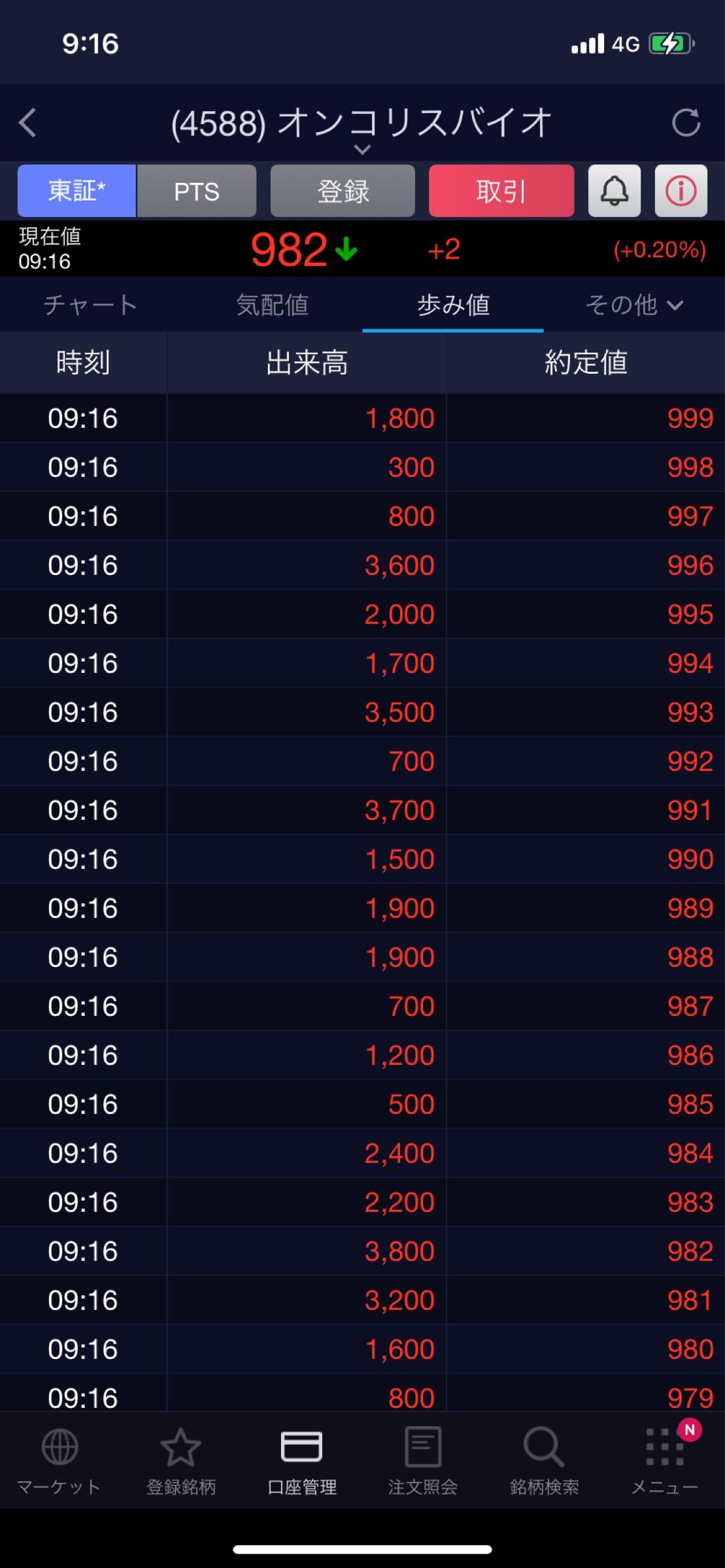Expand the stock name dropdown chevron
Screen dimensions: 725x1568
pos(362,150)
